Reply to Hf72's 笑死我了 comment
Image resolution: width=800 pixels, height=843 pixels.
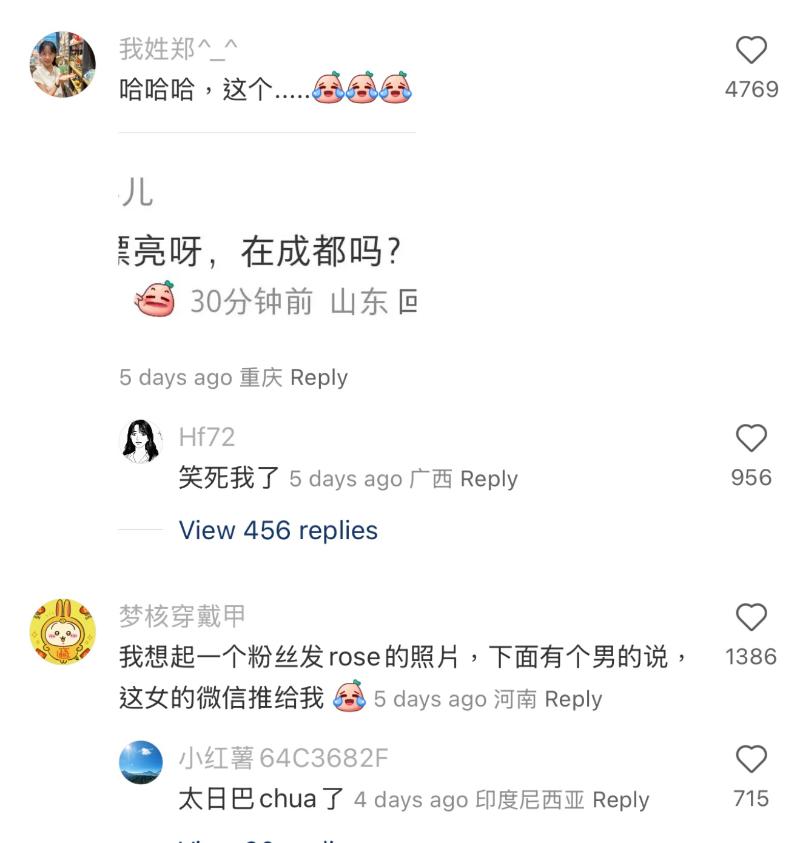(x=488, y=479)
